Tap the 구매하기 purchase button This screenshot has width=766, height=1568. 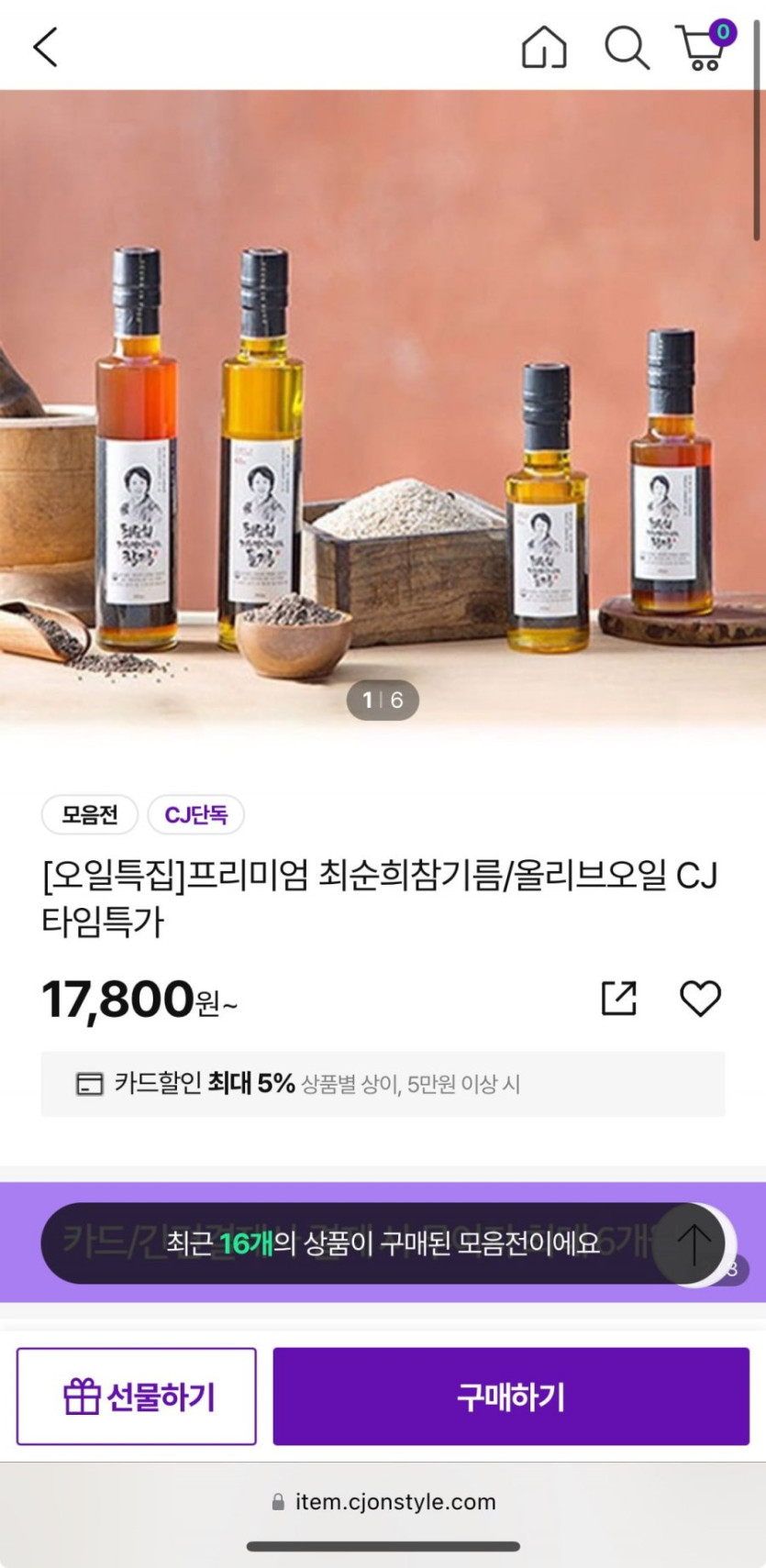coord(511,1397)
